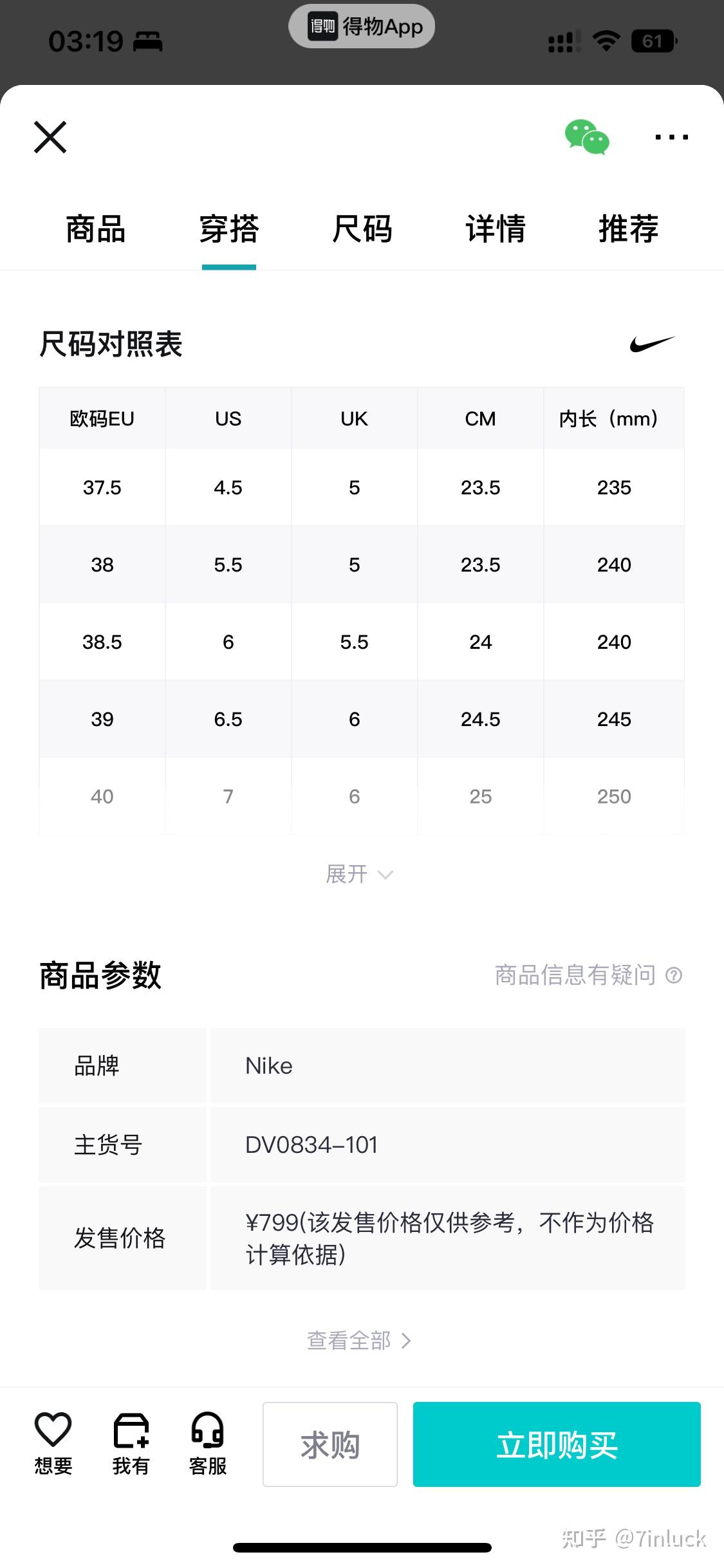This screenshot has width=724, height=1568.
Task: View all parameters via 查看全部
Action: (x=359, y=1341)
